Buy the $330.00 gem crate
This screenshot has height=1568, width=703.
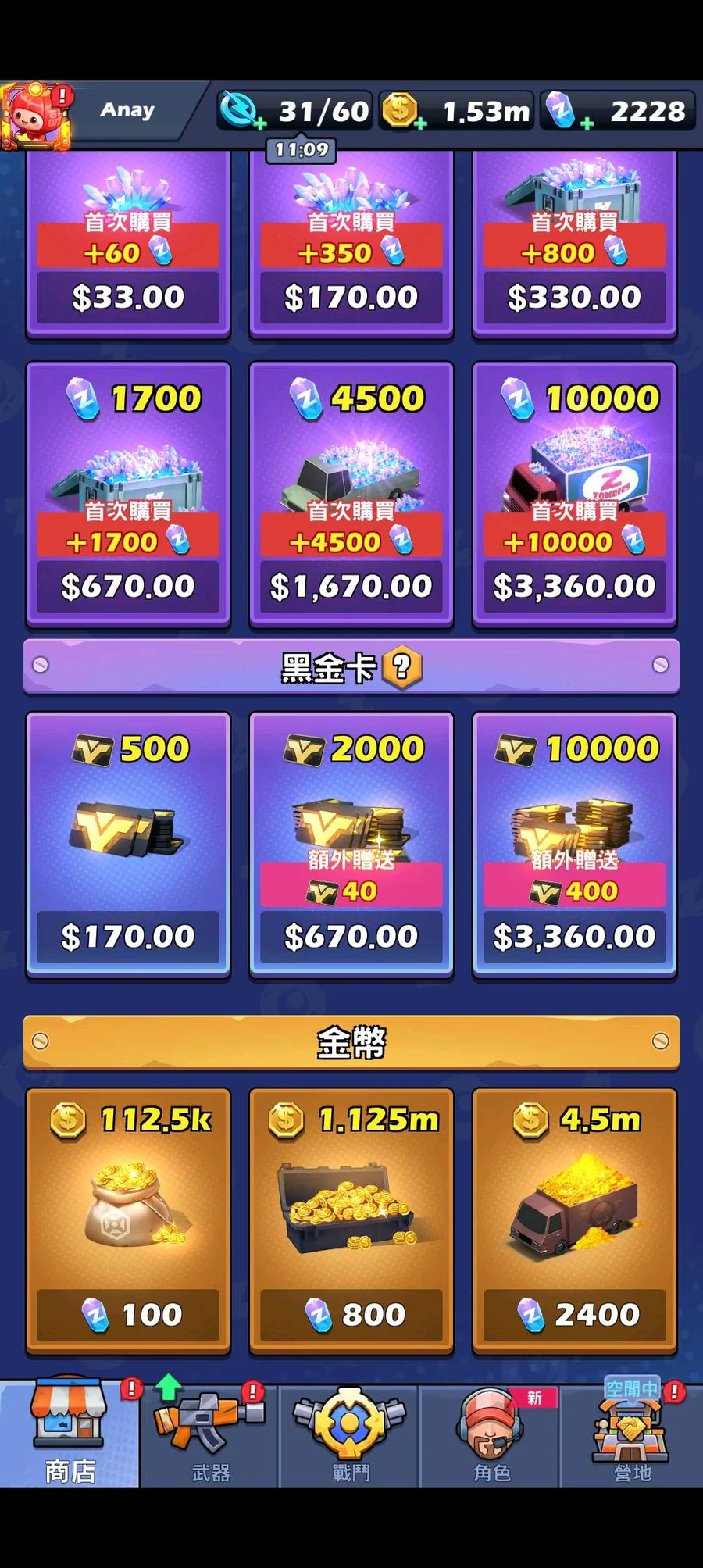[x=574, y=297]
